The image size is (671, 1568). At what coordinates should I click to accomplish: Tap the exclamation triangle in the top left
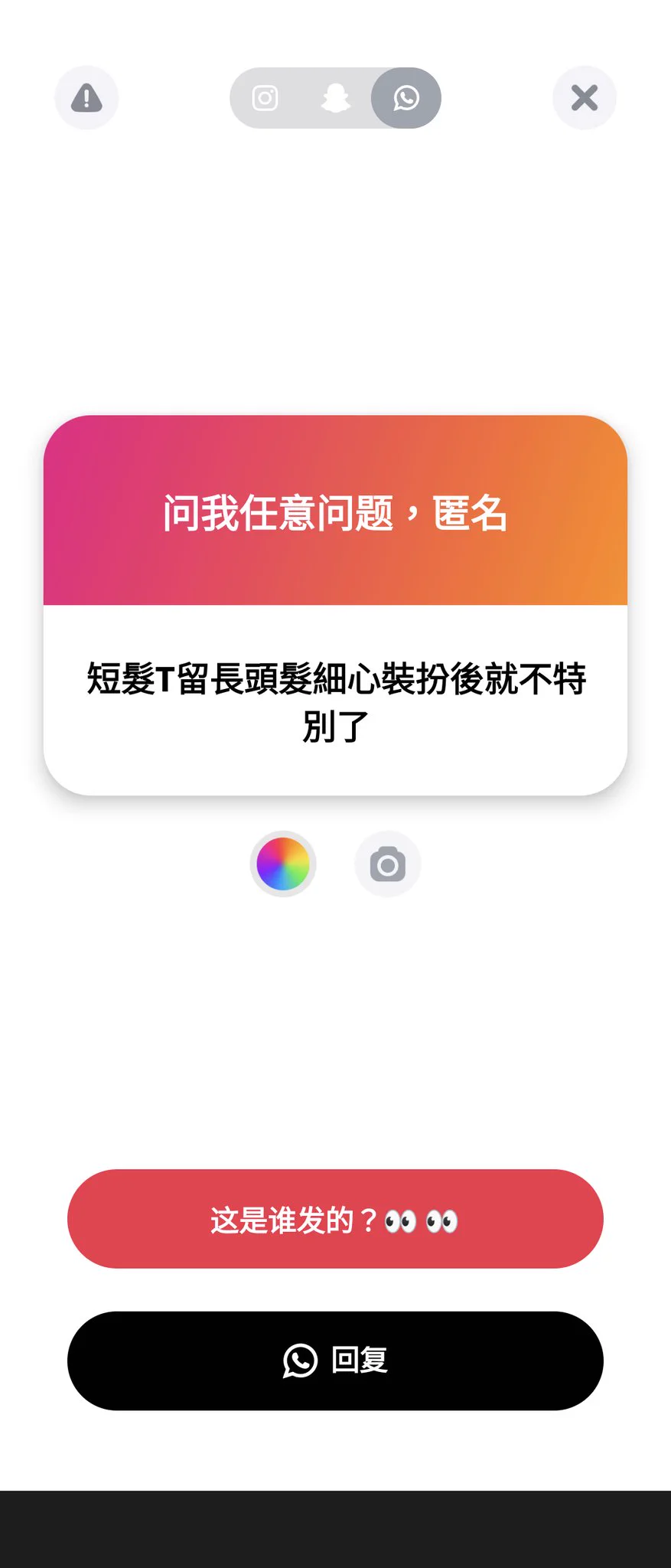pos(86,97)
